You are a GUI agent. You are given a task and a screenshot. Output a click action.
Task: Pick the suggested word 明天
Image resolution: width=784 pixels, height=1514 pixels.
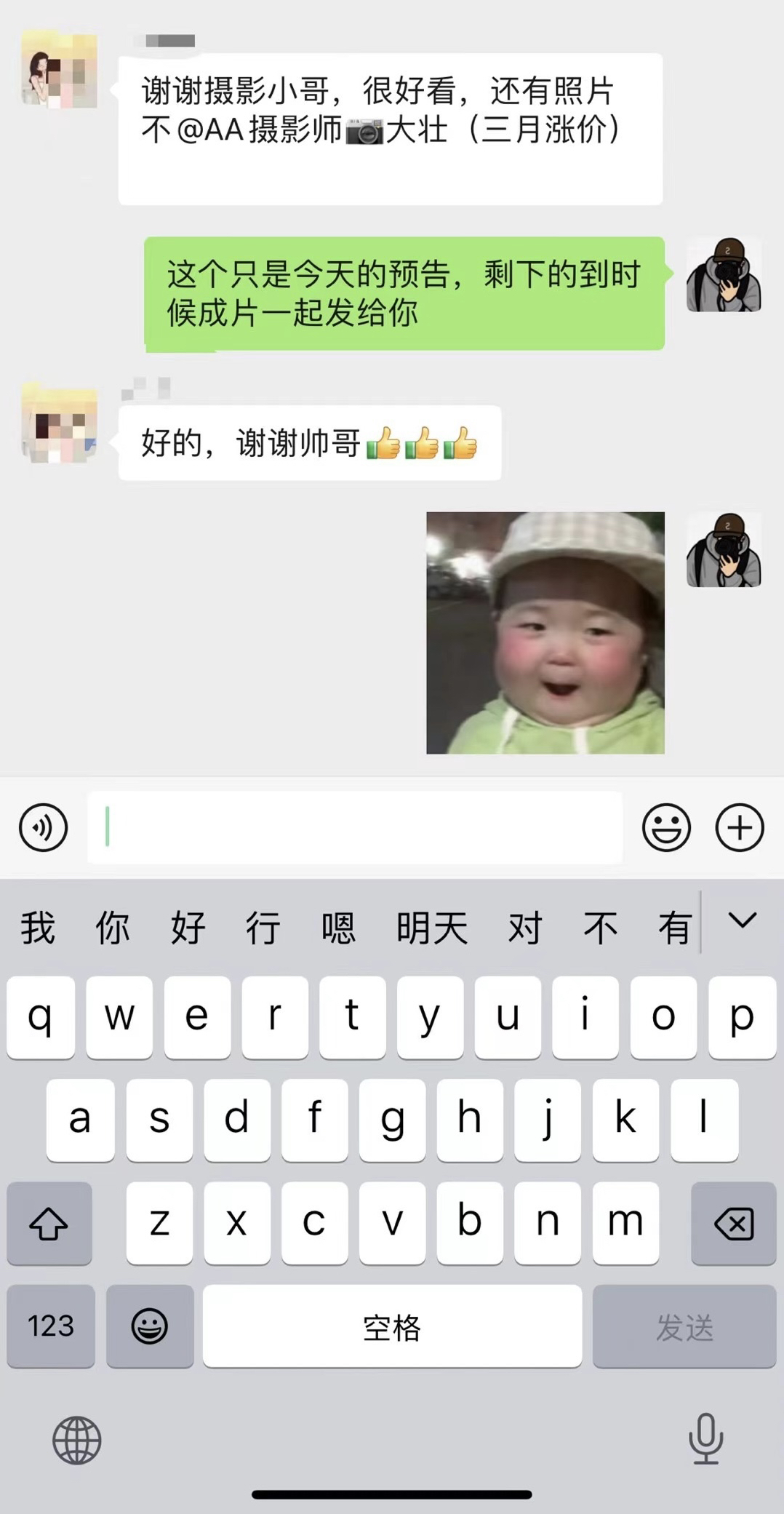[x=432, y=928]
